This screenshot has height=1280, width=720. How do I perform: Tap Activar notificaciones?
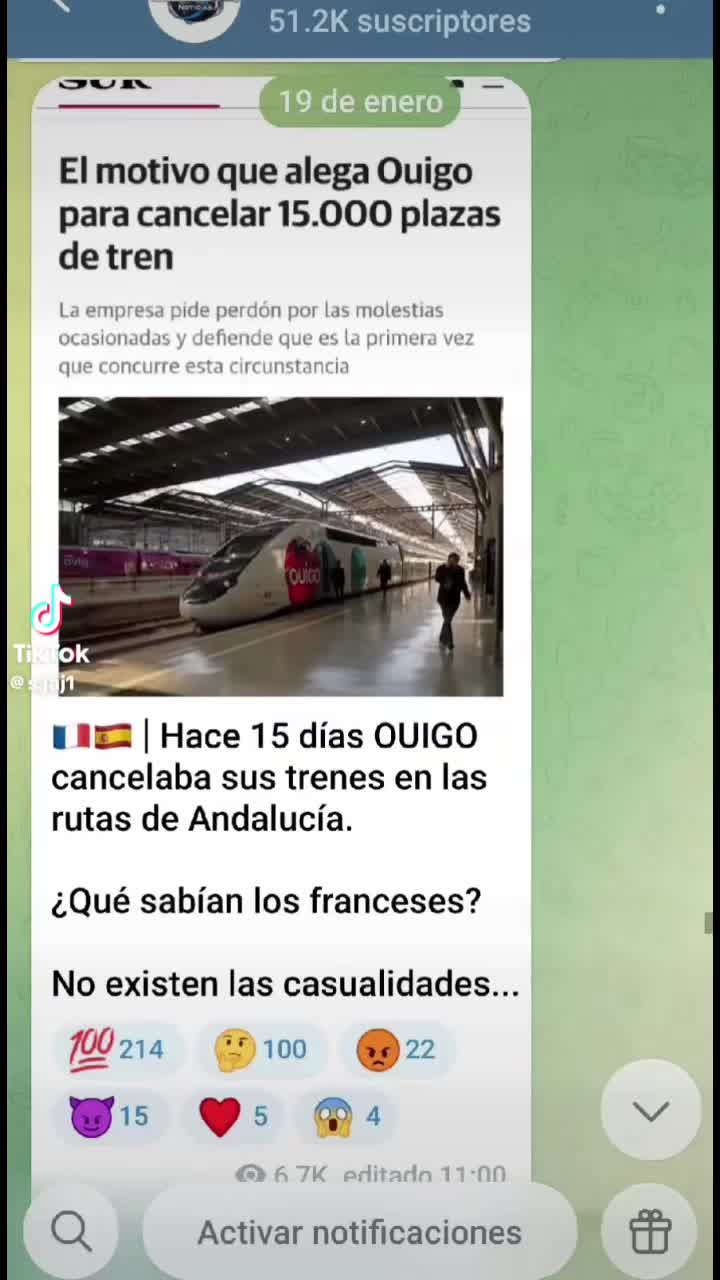point(360,1232)
